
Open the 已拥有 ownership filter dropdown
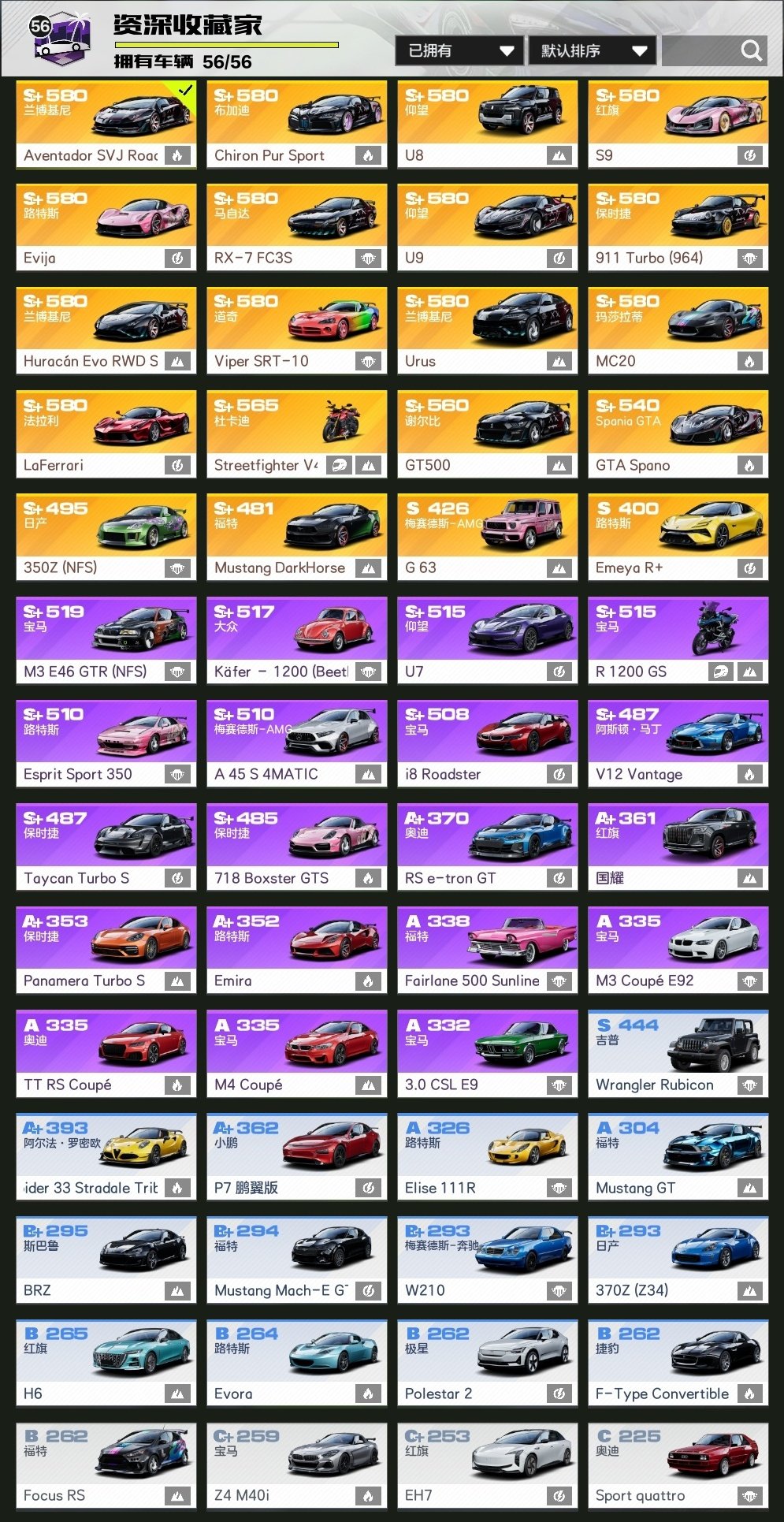pos(459,51)
